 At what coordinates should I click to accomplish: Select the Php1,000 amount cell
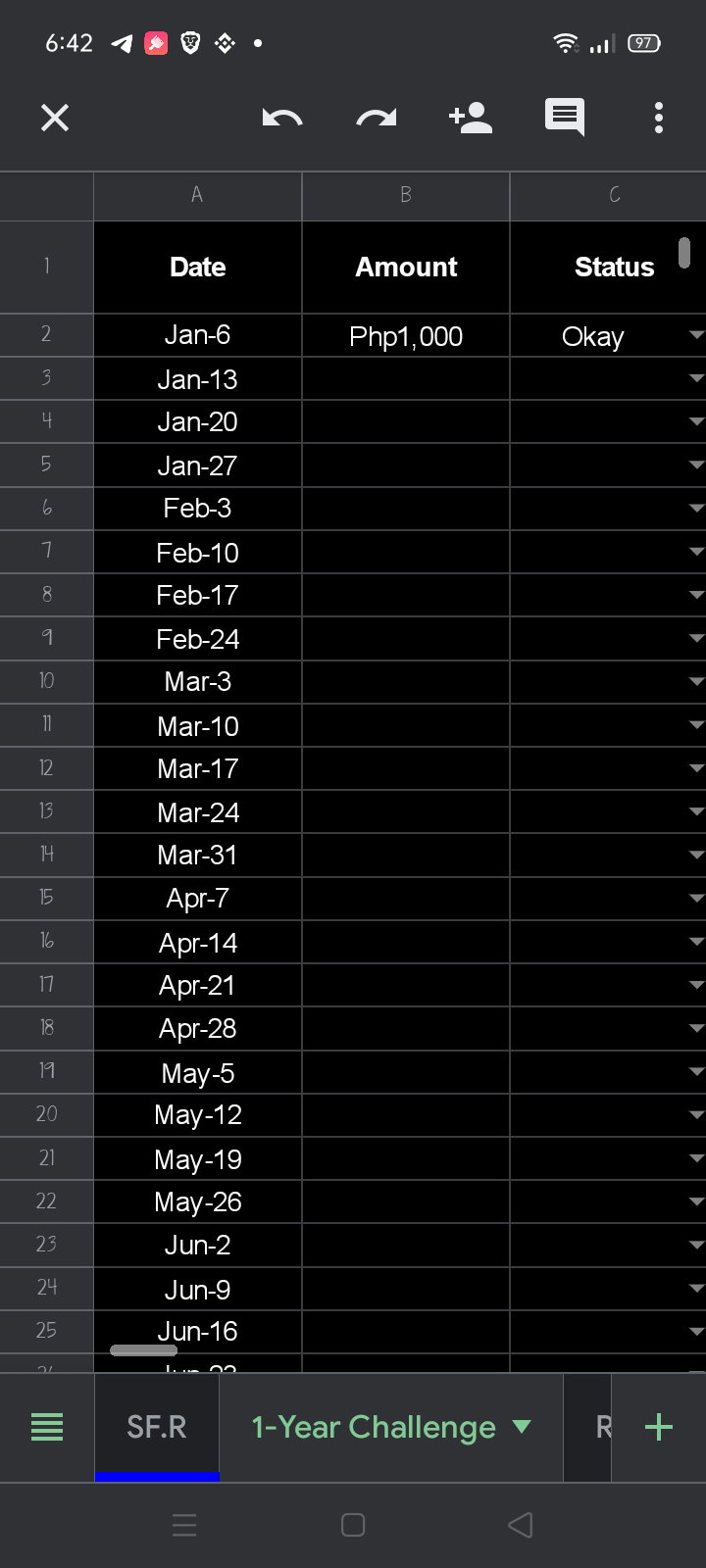[406, 335]
